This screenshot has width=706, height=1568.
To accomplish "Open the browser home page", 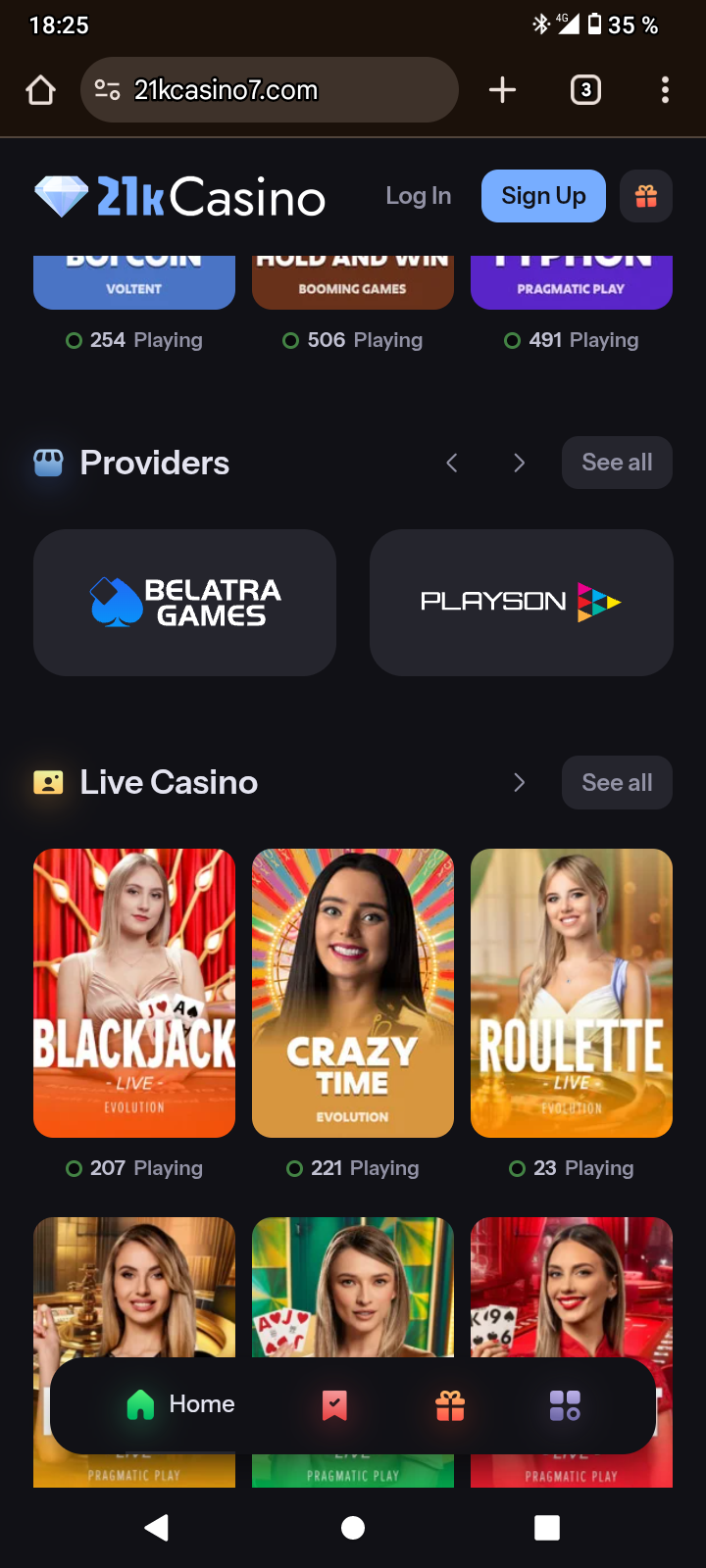I will point(40,90).
